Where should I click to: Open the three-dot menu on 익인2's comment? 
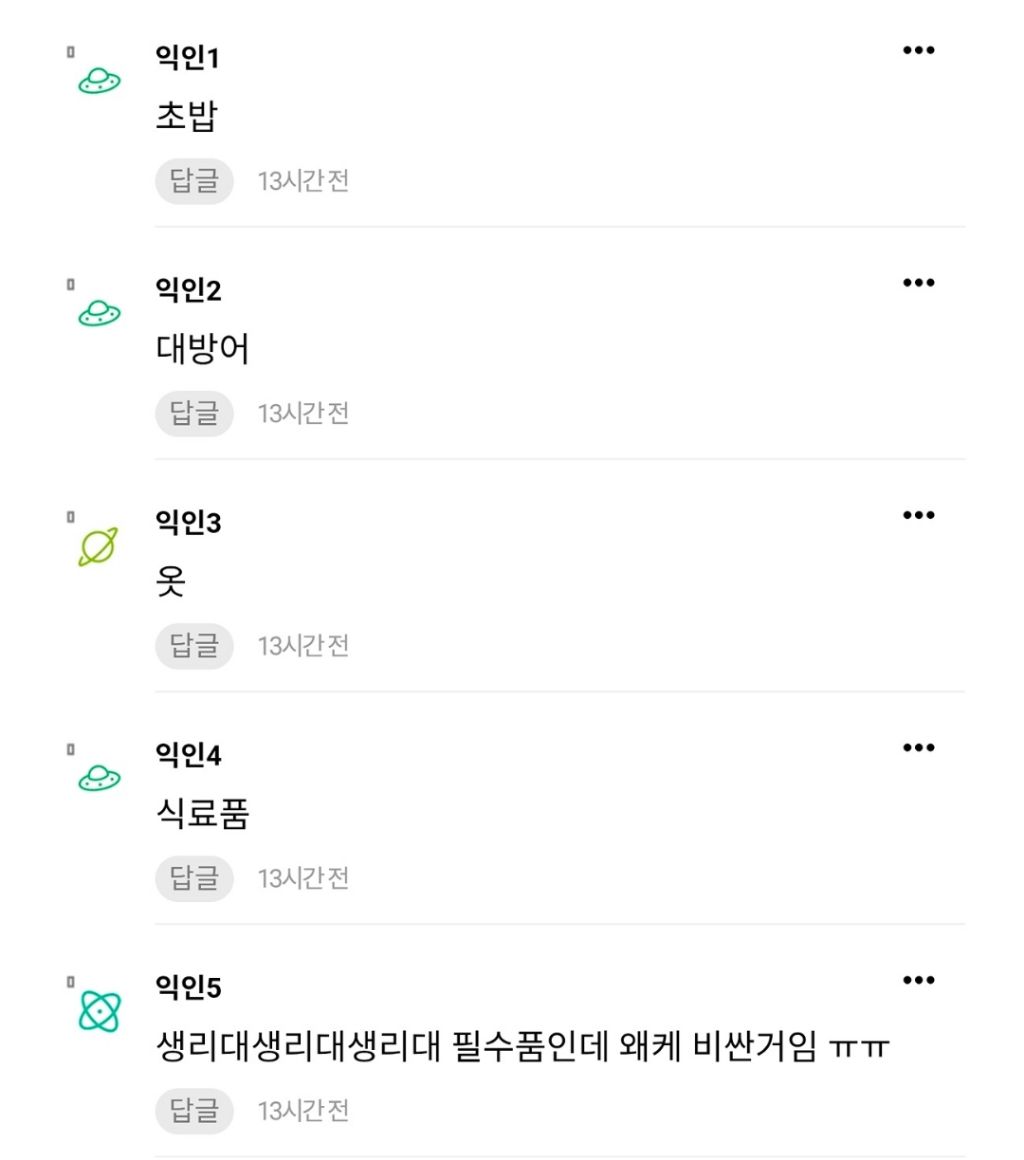coord(918,283)
